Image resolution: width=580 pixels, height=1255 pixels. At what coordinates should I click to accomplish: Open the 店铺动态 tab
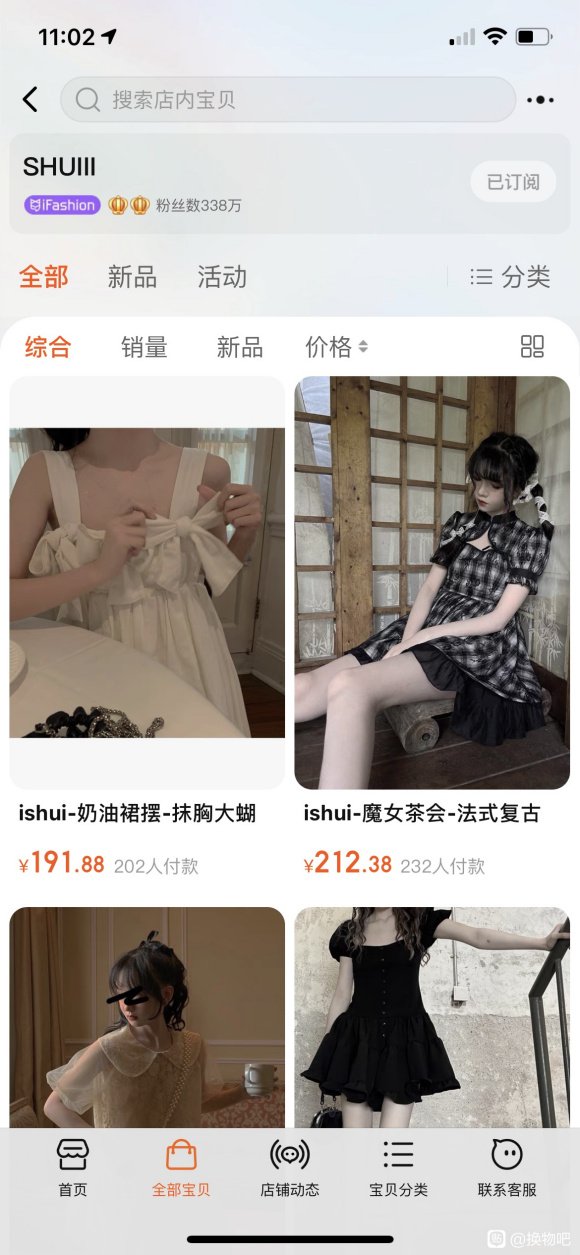[290, 1168]
